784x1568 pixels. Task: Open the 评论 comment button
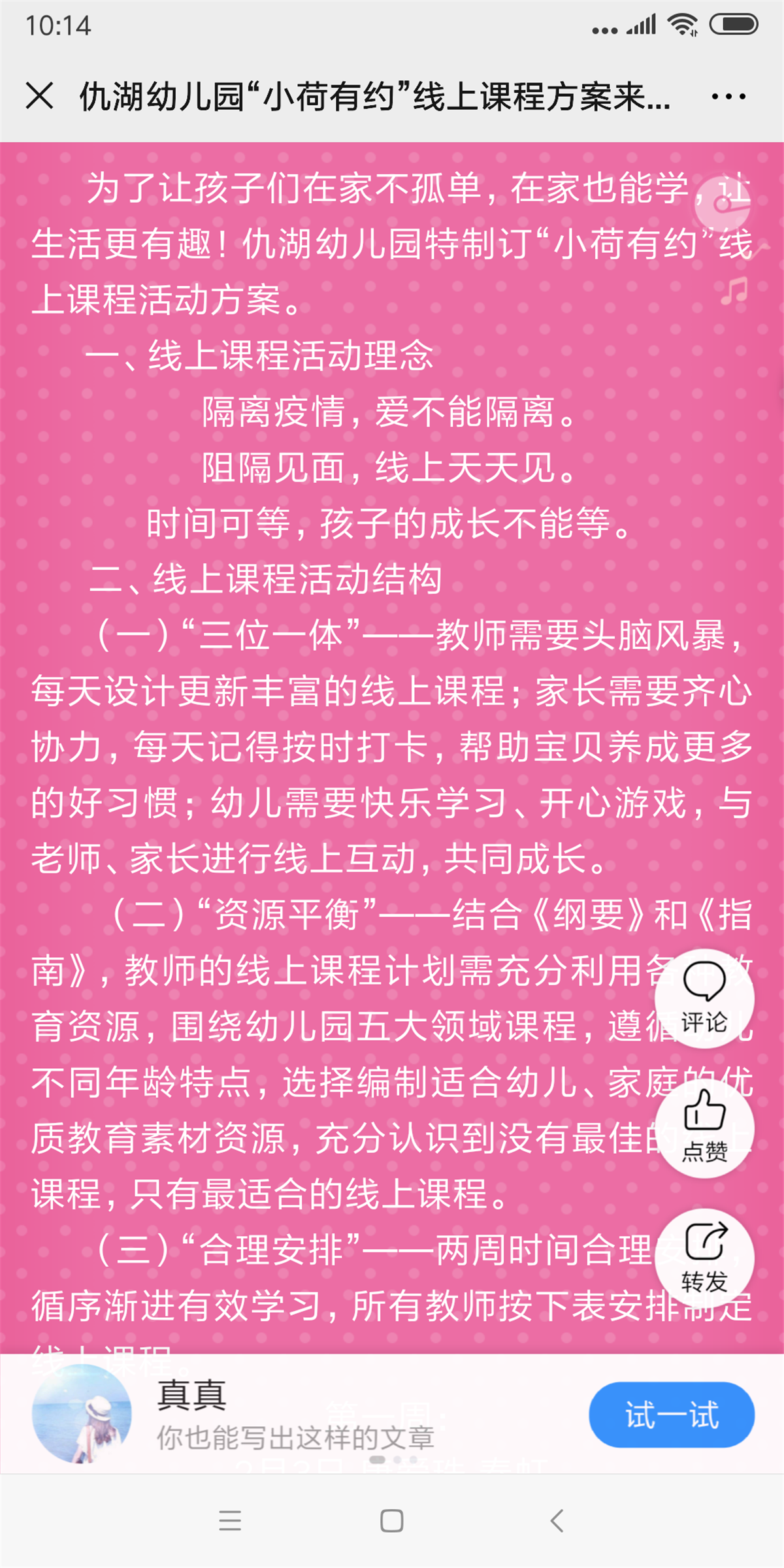(704, 999)
